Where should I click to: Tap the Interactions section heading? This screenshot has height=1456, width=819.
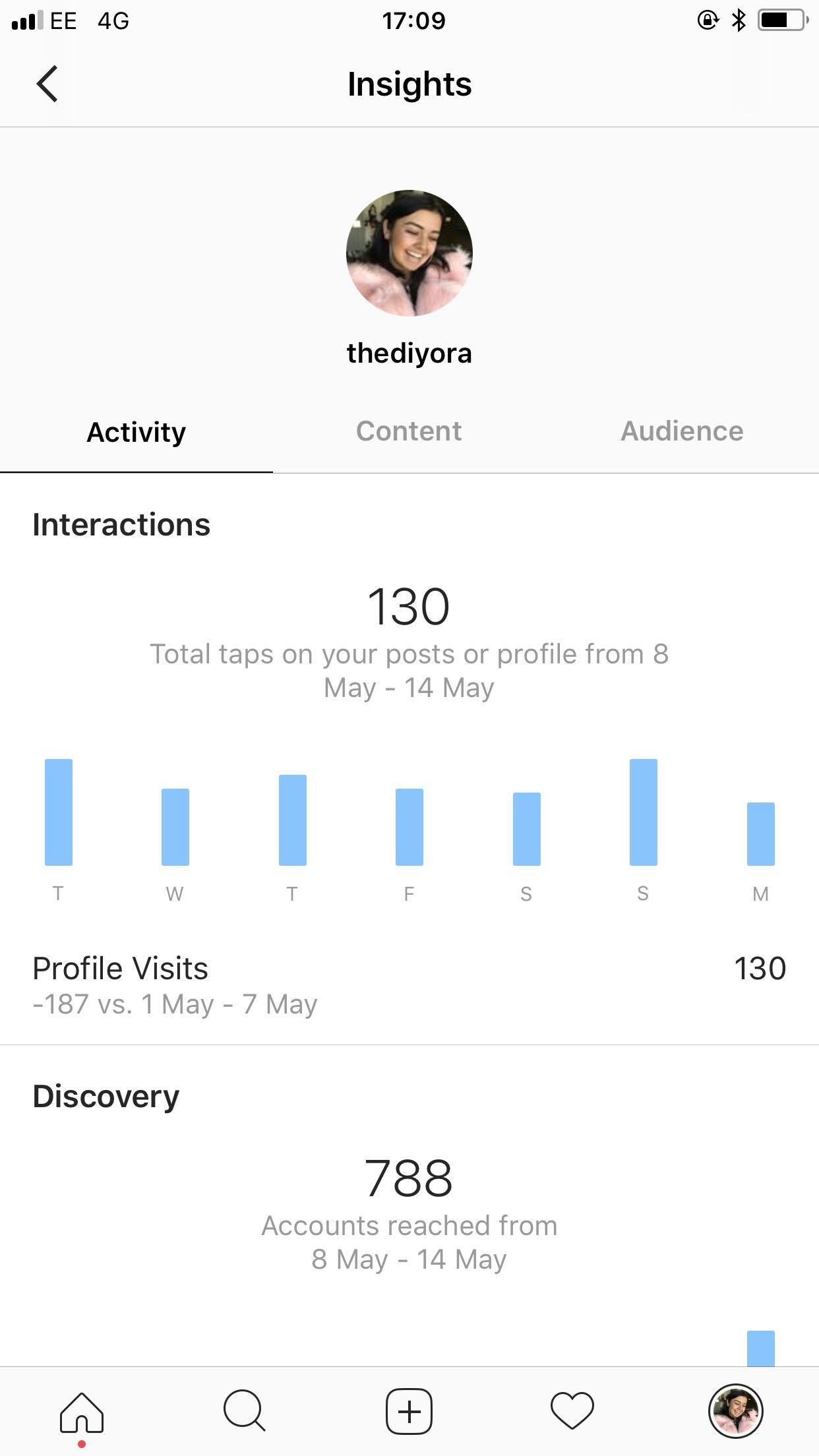click(x=121, y=525)
